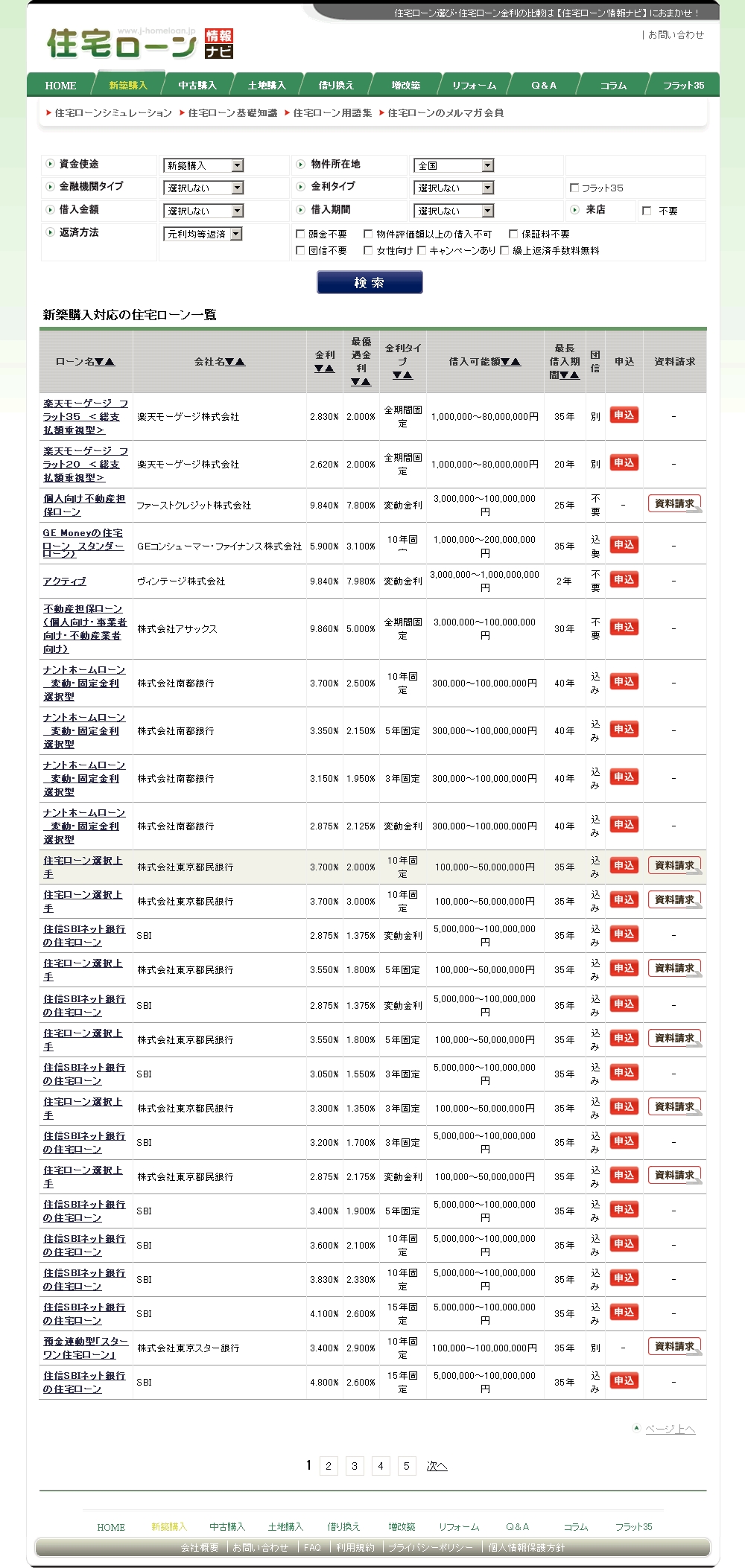The image size is (745, 1568).
Task: Open 住宅ローンシミュレーション link
Action: point(113,113)
